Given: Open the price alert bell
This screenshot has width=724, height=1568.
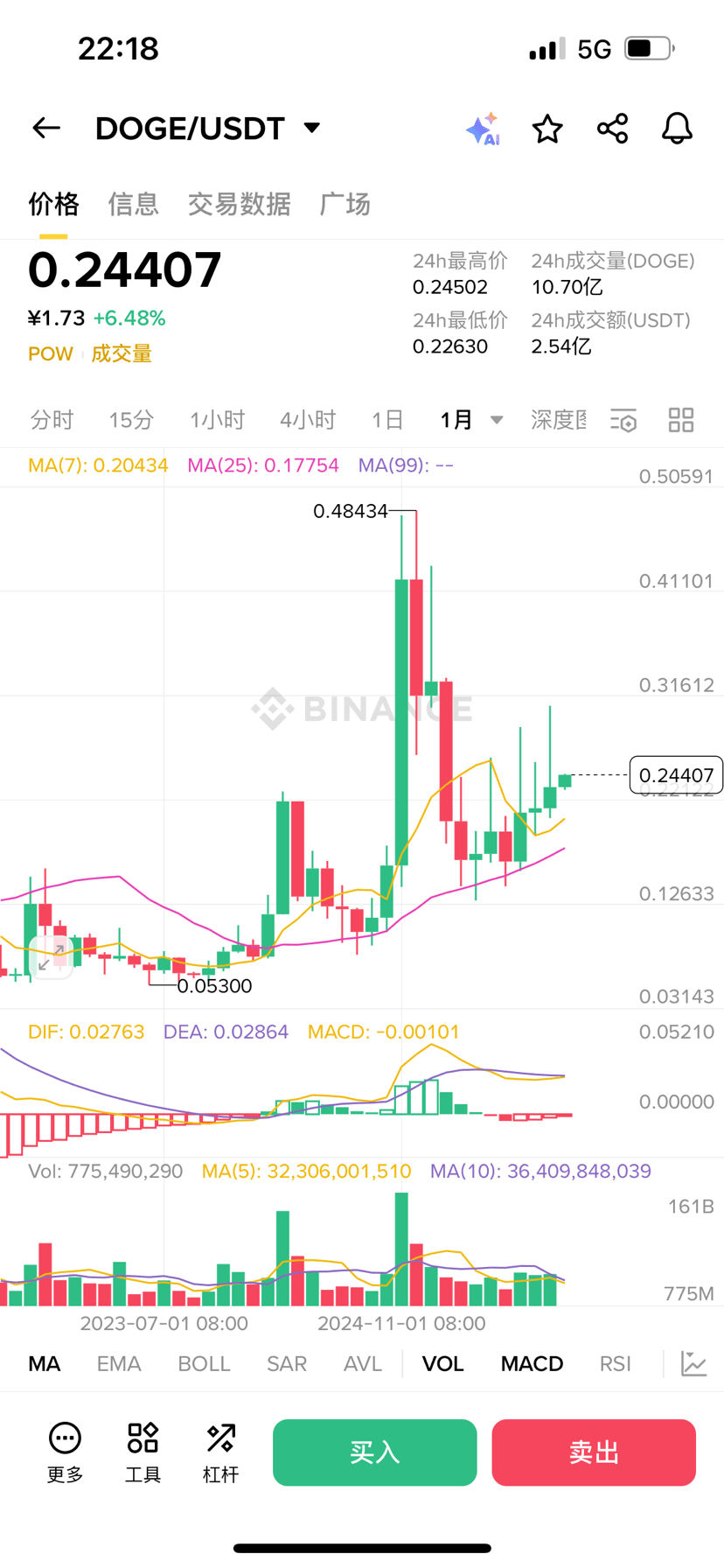Looking at the screenshot, I should [x=677, y=129].
